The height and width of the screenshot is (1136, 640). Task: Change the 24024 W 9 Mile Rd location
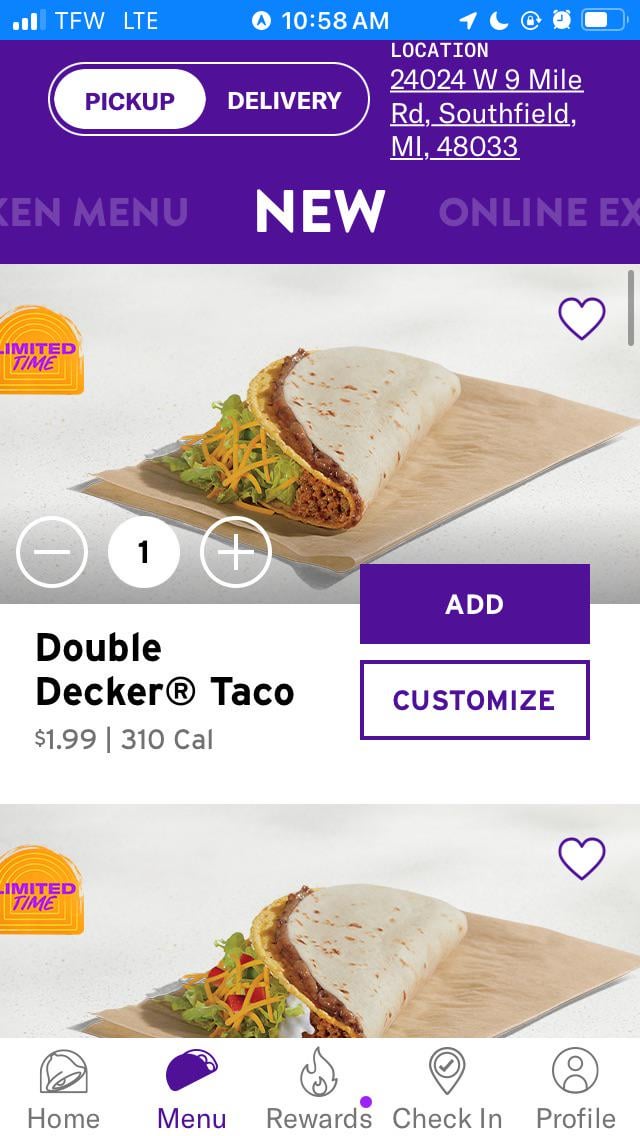click(x=486, y=113)
